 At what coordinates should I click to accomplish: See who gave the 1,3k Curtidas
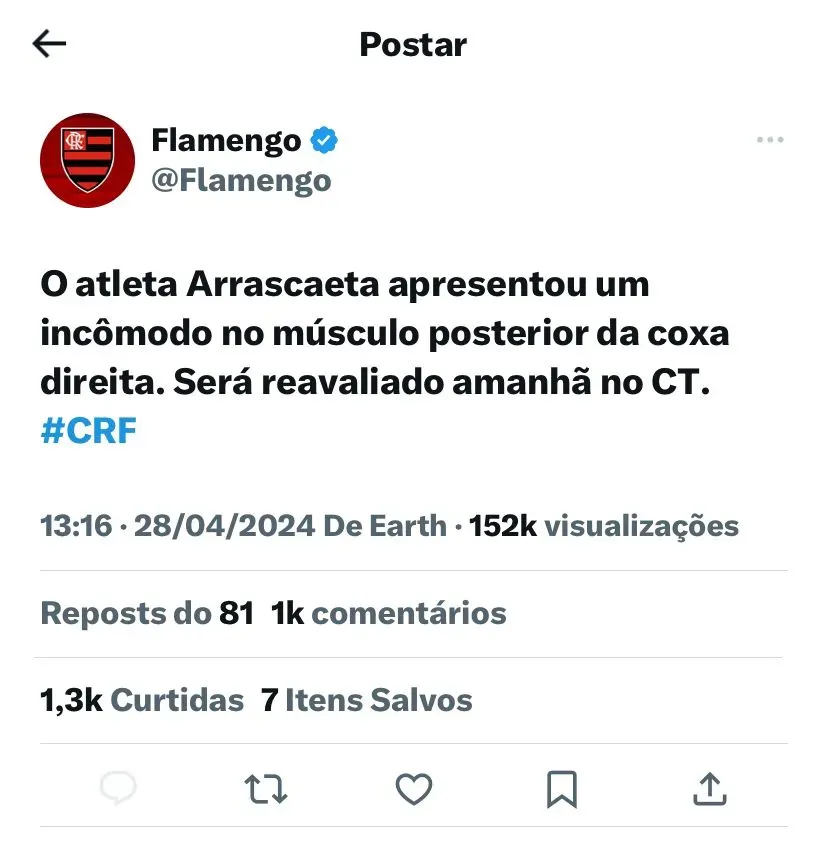click(x=142, y=700)
